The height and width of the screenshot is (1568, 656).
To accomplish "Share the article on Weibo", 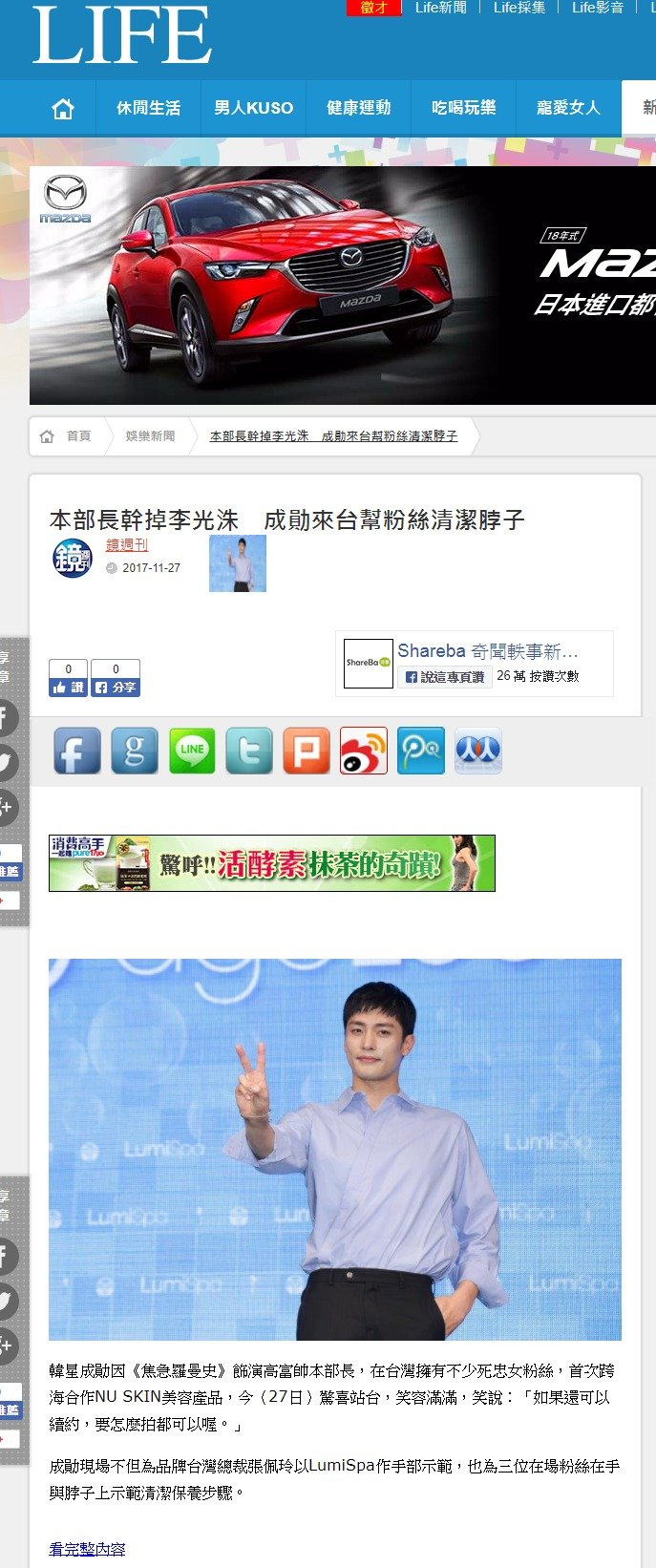I will click(364, 751).
